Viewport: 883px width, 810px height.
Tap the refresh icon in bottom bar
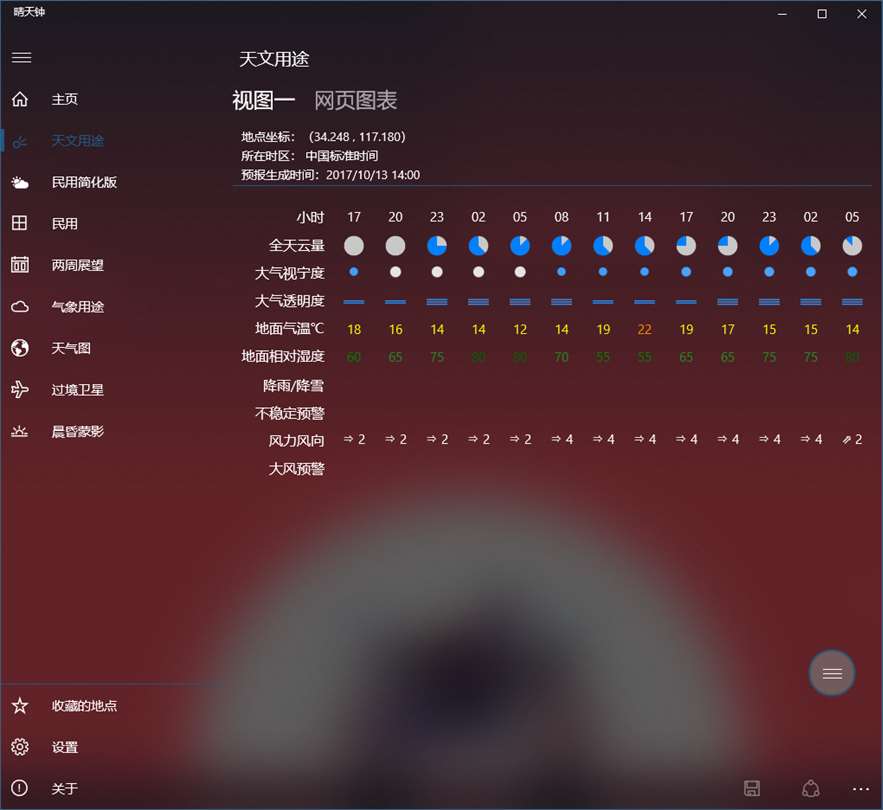click(811, 789)
